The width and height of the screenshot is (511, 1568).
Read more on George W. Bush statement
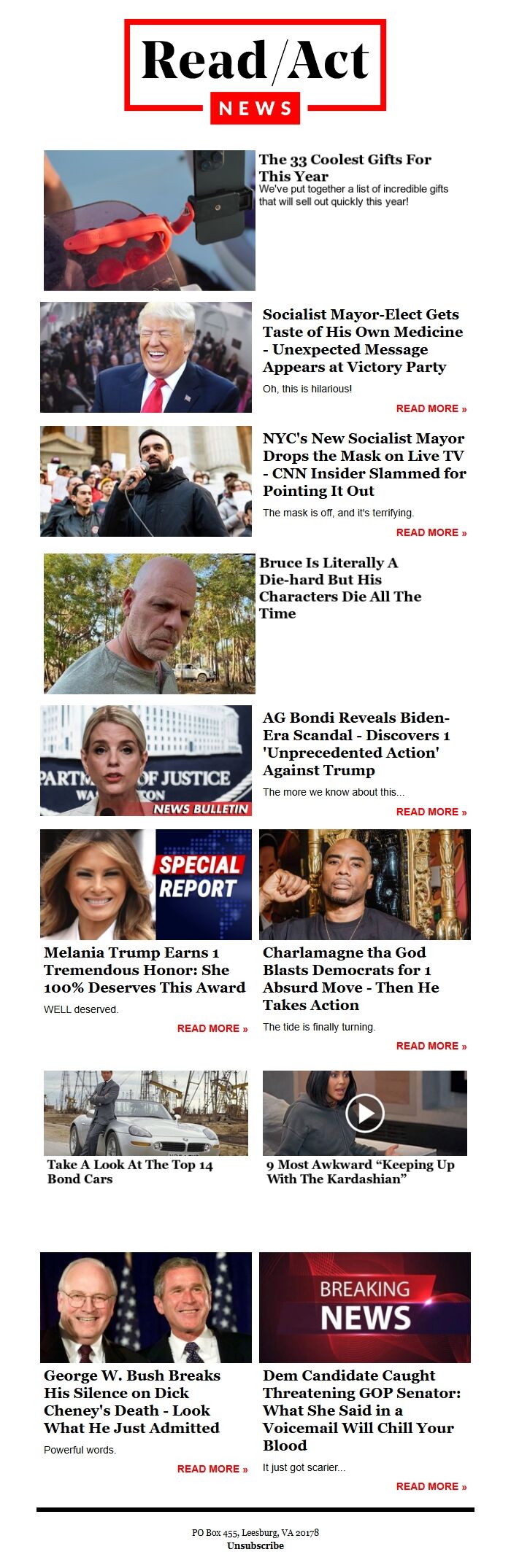click(x=212, y=1469)
